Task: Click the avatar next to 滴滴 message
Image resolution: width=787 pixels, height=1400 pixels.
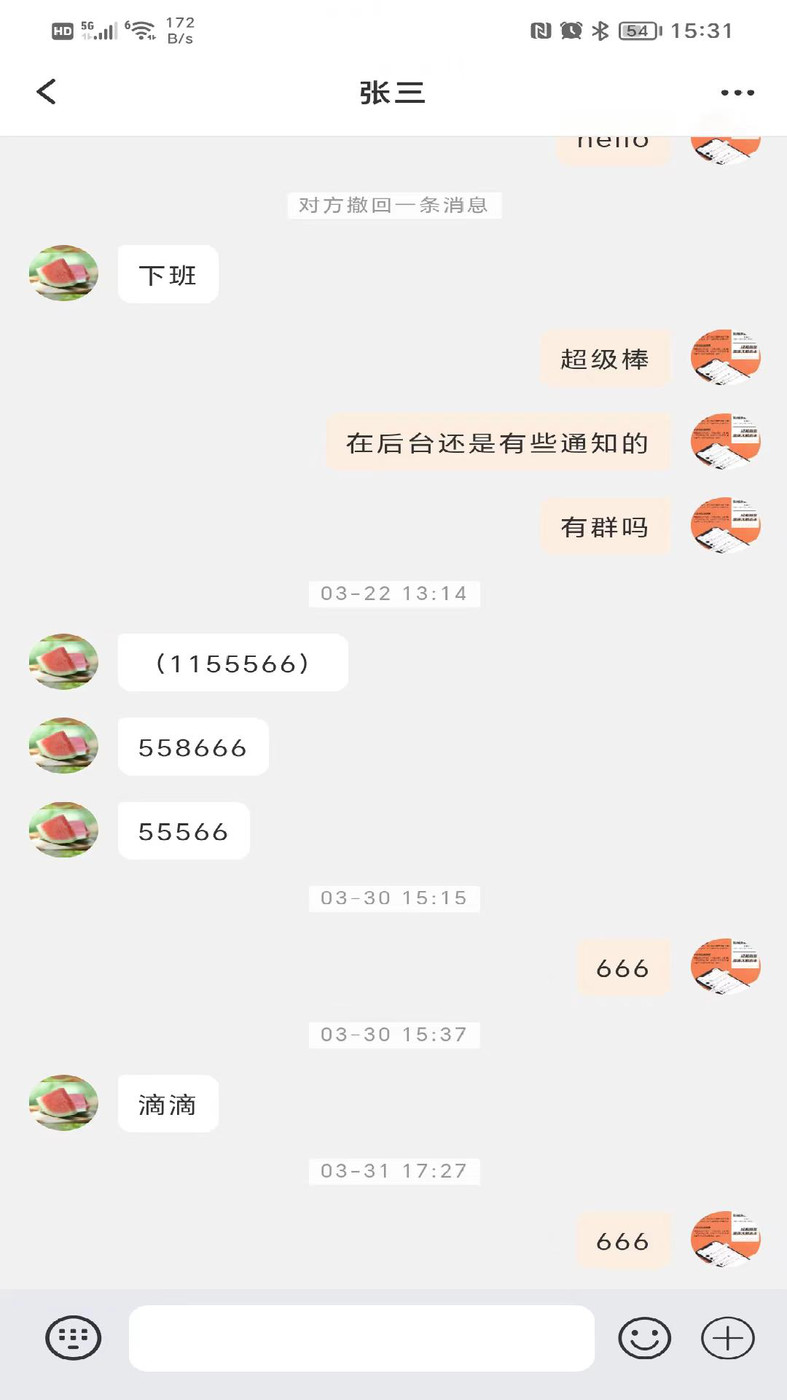Action: pos(63,1103)
